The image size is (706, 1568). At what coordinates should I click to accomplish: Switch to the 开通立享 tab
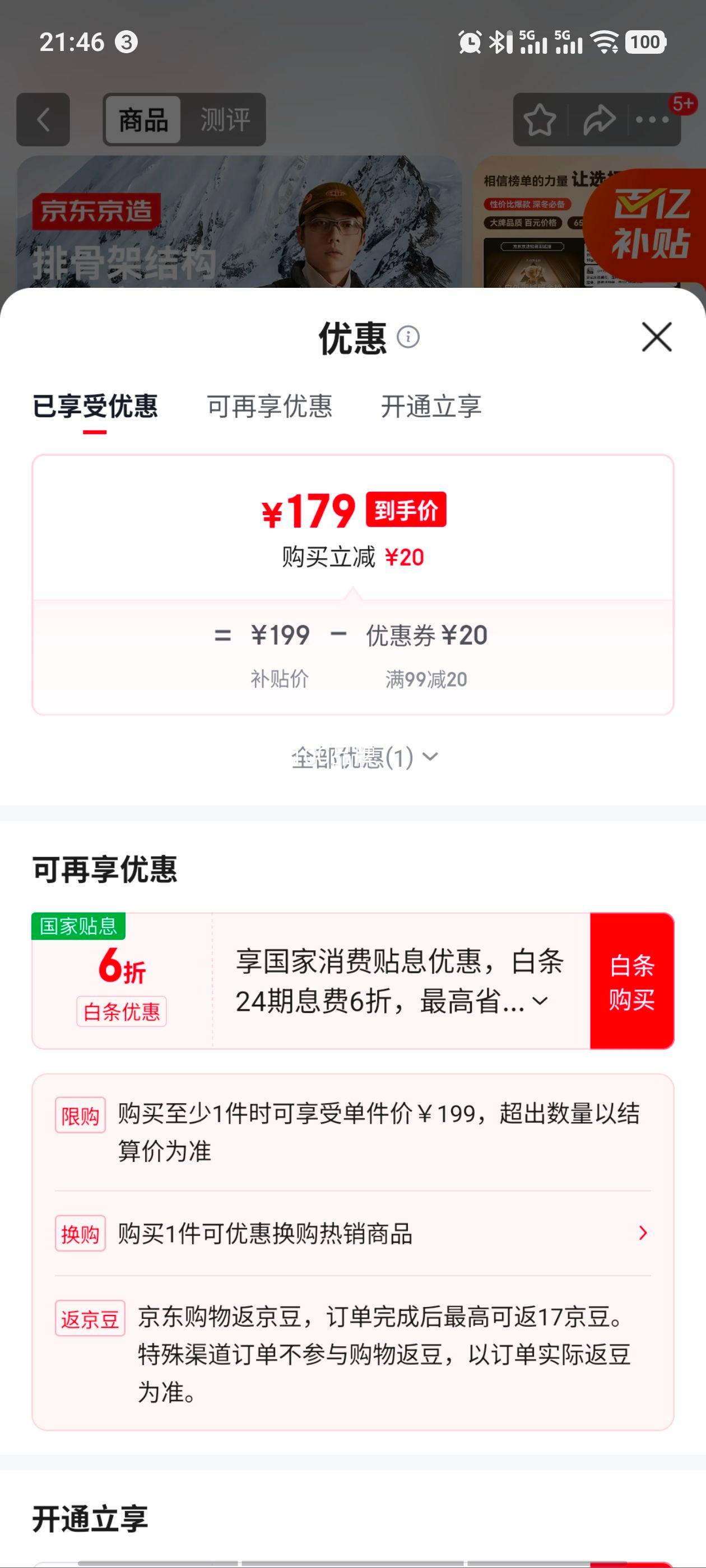click(x=431, y=408)
